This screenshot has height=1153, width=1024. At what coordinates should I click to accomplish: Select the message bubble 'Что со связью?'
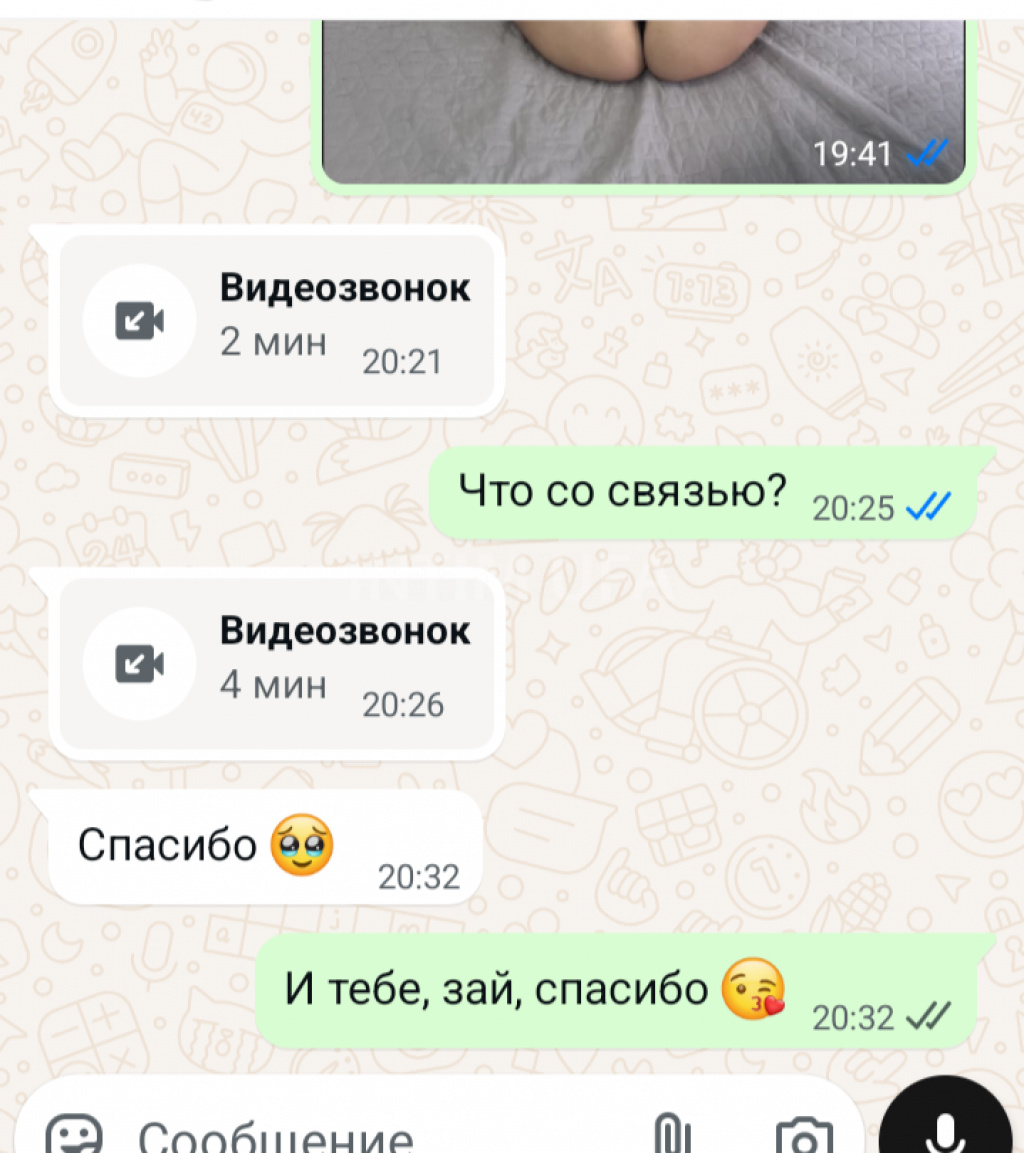point(620,491)
